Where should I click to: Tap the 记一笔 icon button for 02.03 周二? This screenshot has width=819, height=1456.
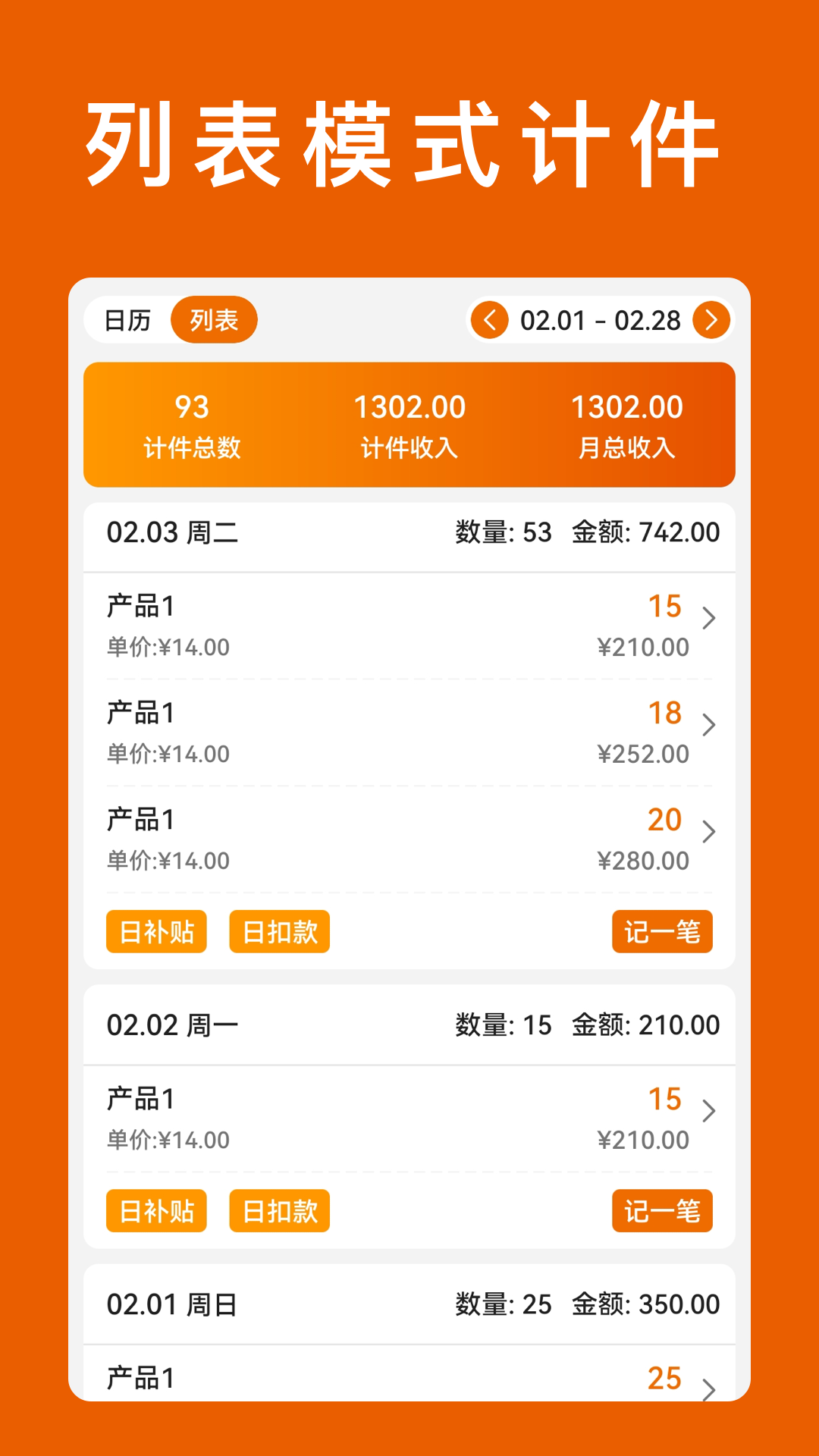662,932
